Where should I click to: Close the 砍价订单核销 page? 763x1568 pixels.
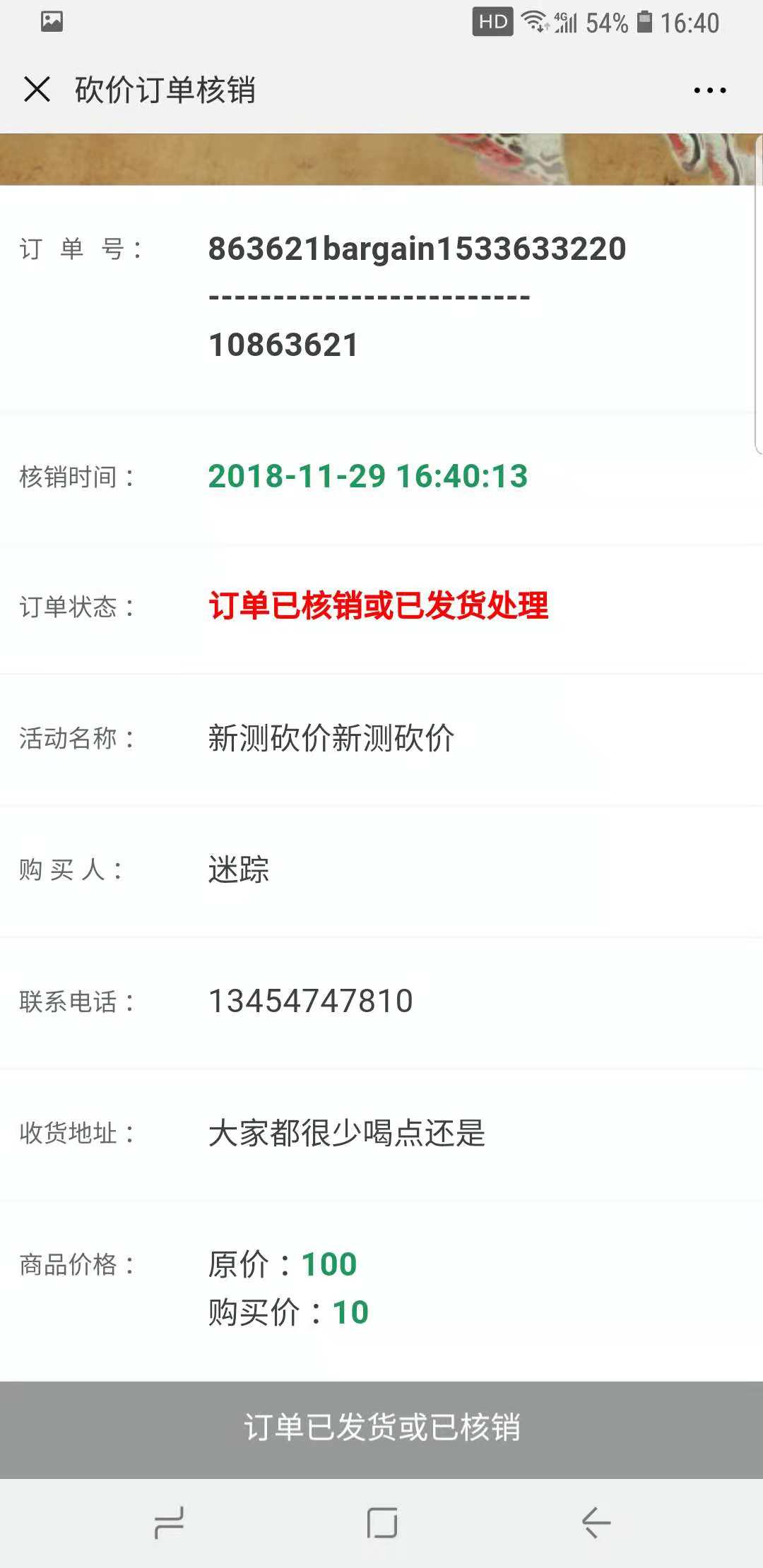(37, 90)
